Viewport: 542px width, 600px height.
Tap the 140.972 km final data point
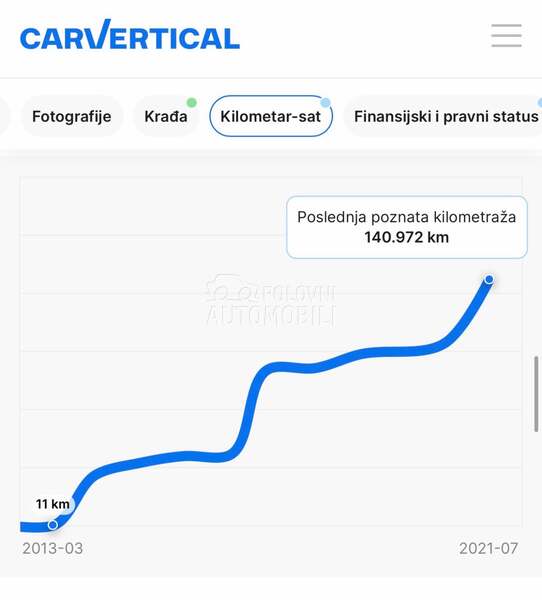pyautogui.click(x=489, y=280)
